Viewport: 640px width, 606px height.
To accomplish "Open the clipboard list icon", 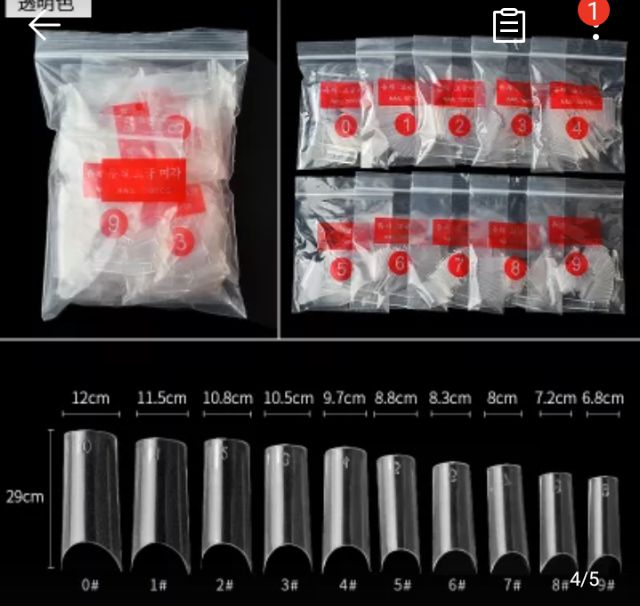I will pyautogui.click(x=510, y=25).
